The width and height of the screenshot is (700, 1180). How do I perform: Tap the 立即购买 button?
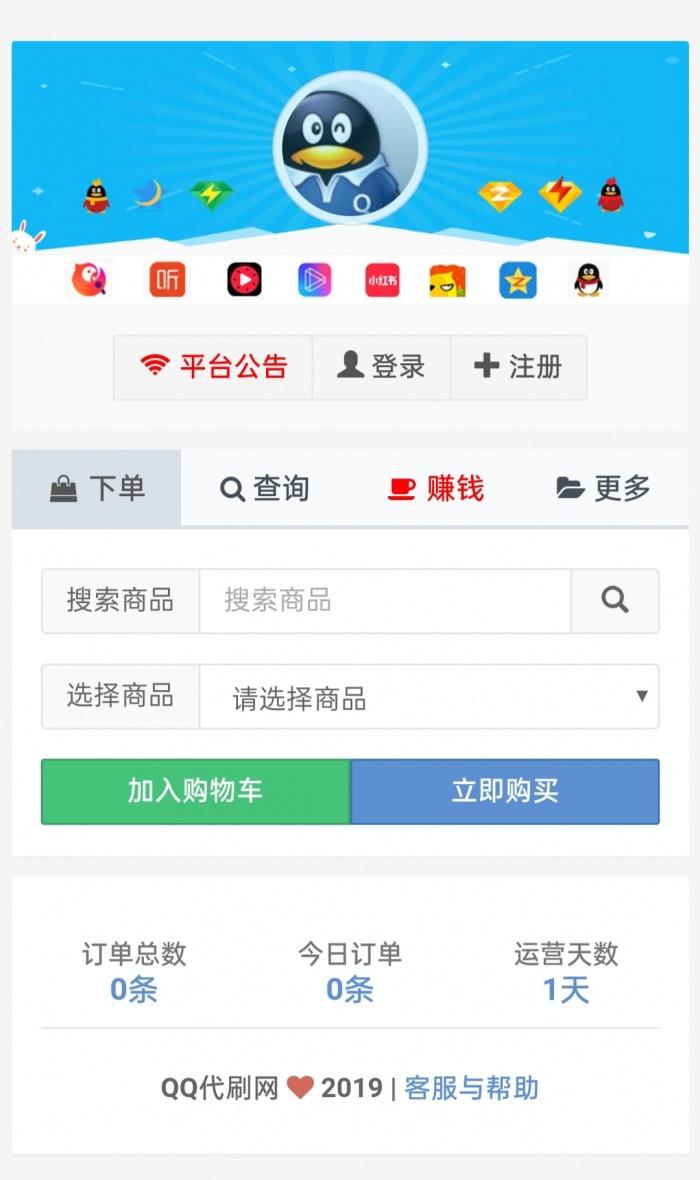pos(505,791)
